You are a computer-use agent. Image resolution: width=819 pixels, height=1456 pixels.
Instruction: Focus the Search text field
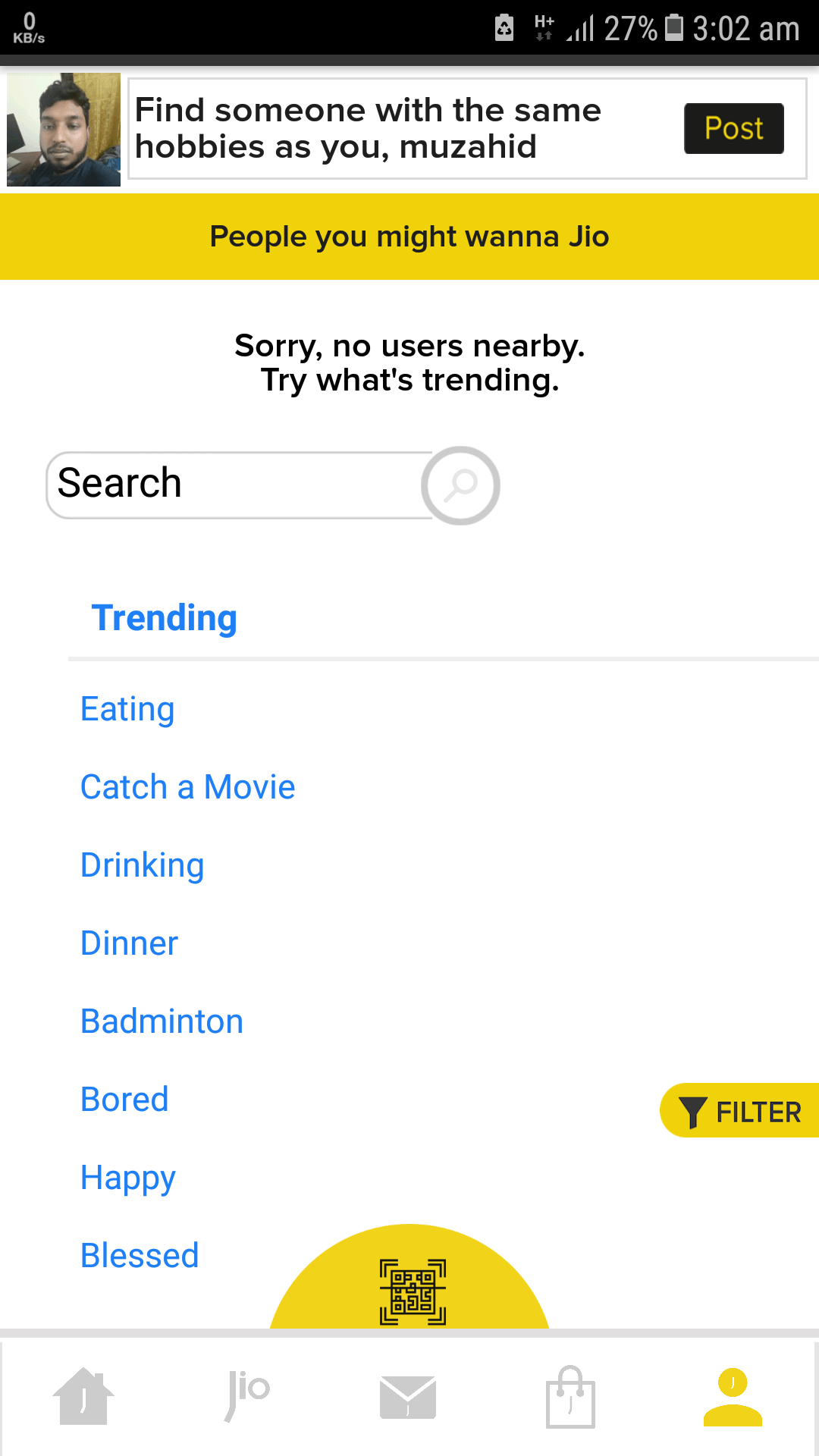239,485
